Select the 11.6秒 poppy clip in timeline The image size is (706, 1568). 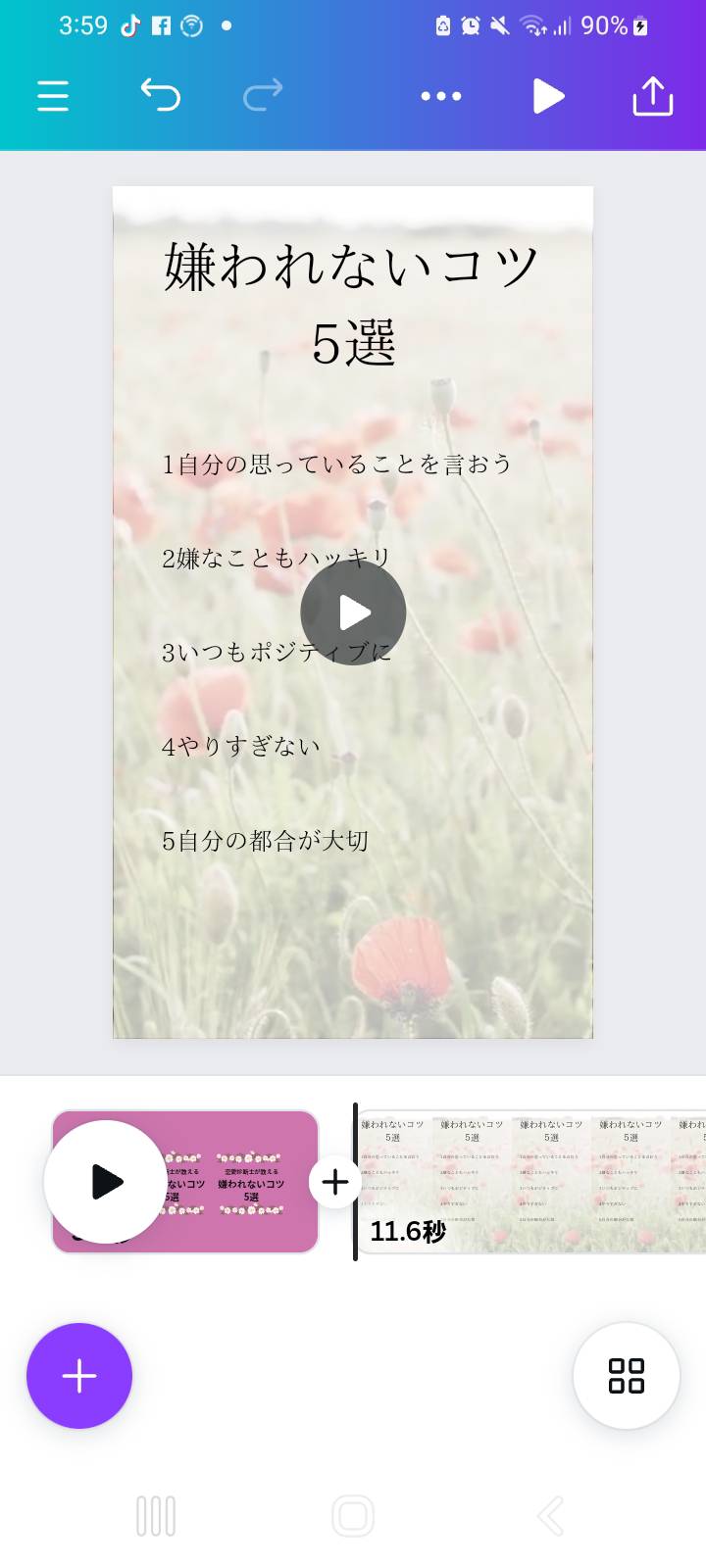click(531, 1182)
